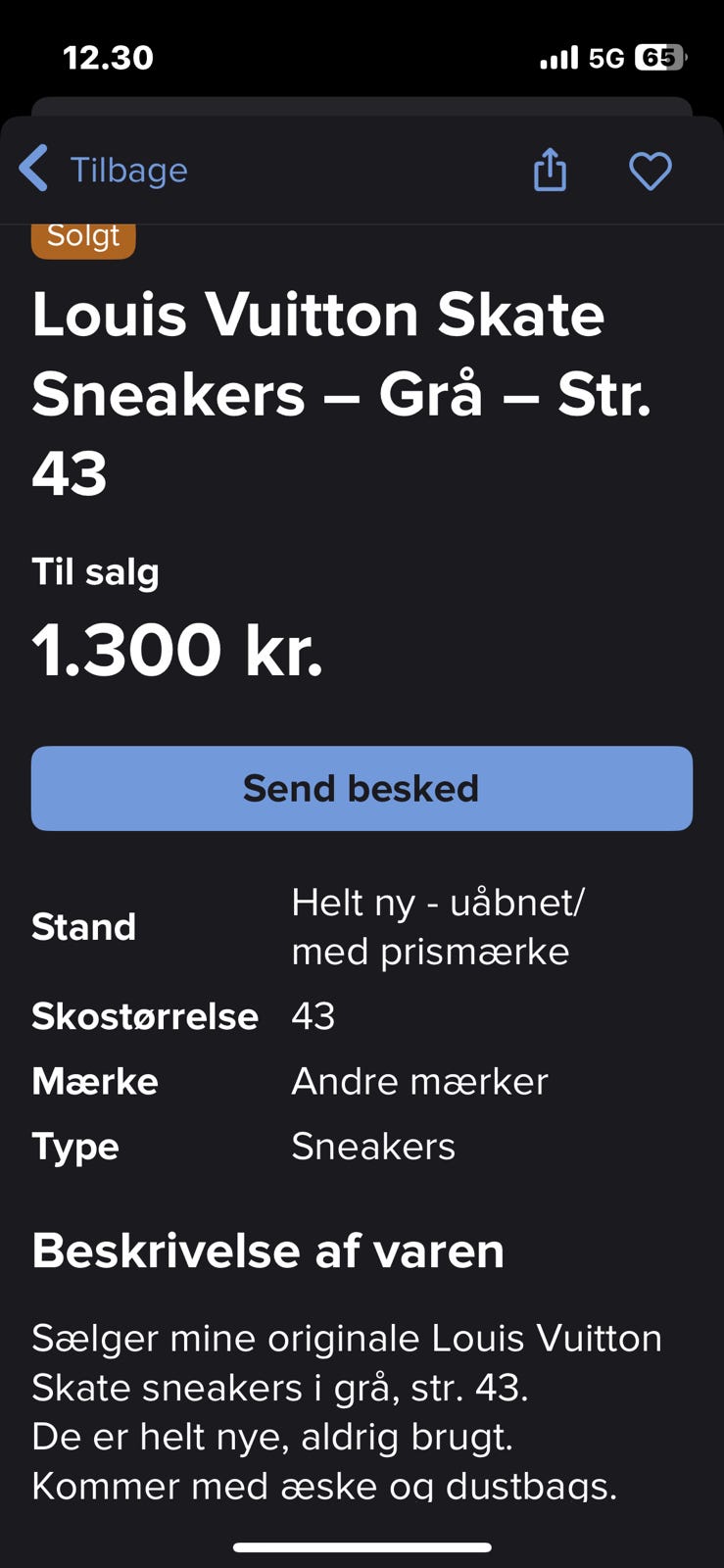Share this listing

pos(550,170)
